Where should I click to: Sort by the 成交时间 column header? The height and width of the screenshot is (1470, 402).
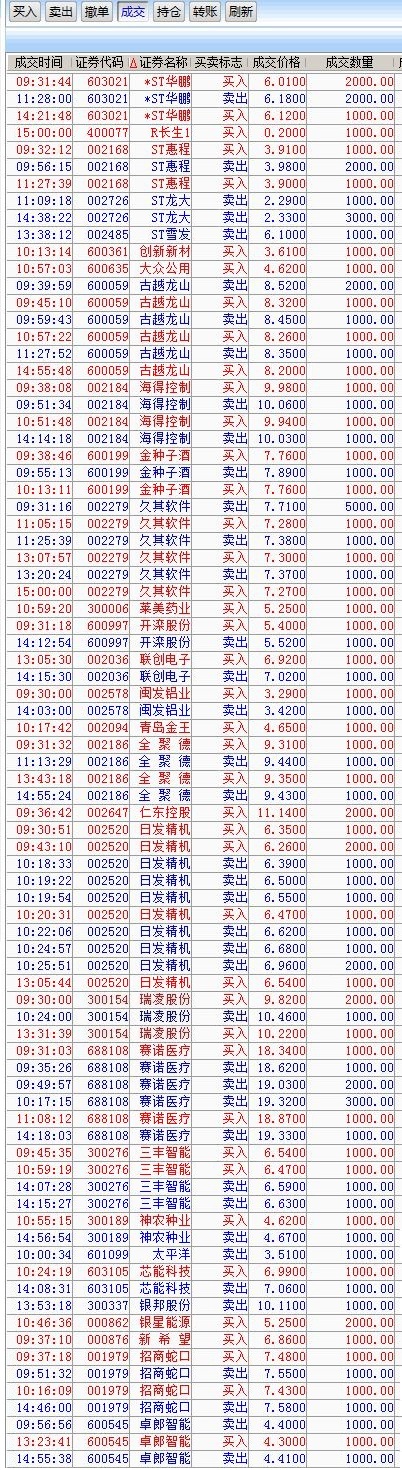[x=39, y=63]
